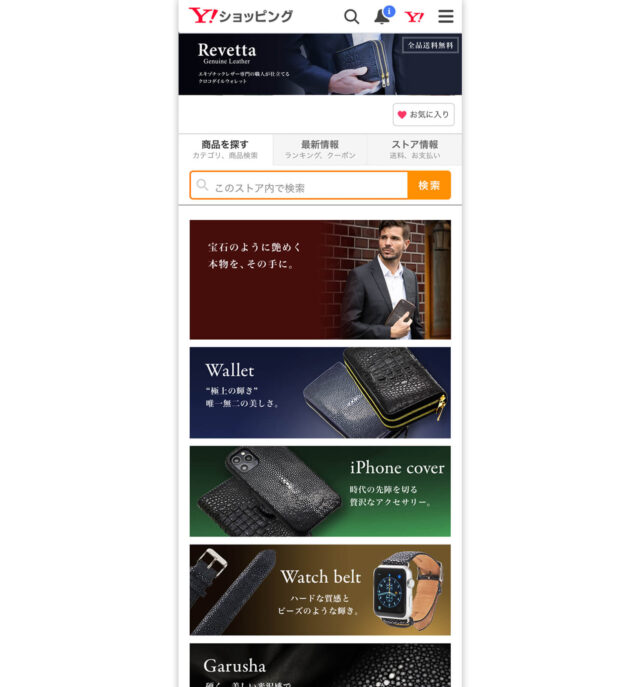Open the Watch belt category banner
Image resolution: width=640 pixels, height=687 pixels.
pyautogui.click(x=320, y=589)
